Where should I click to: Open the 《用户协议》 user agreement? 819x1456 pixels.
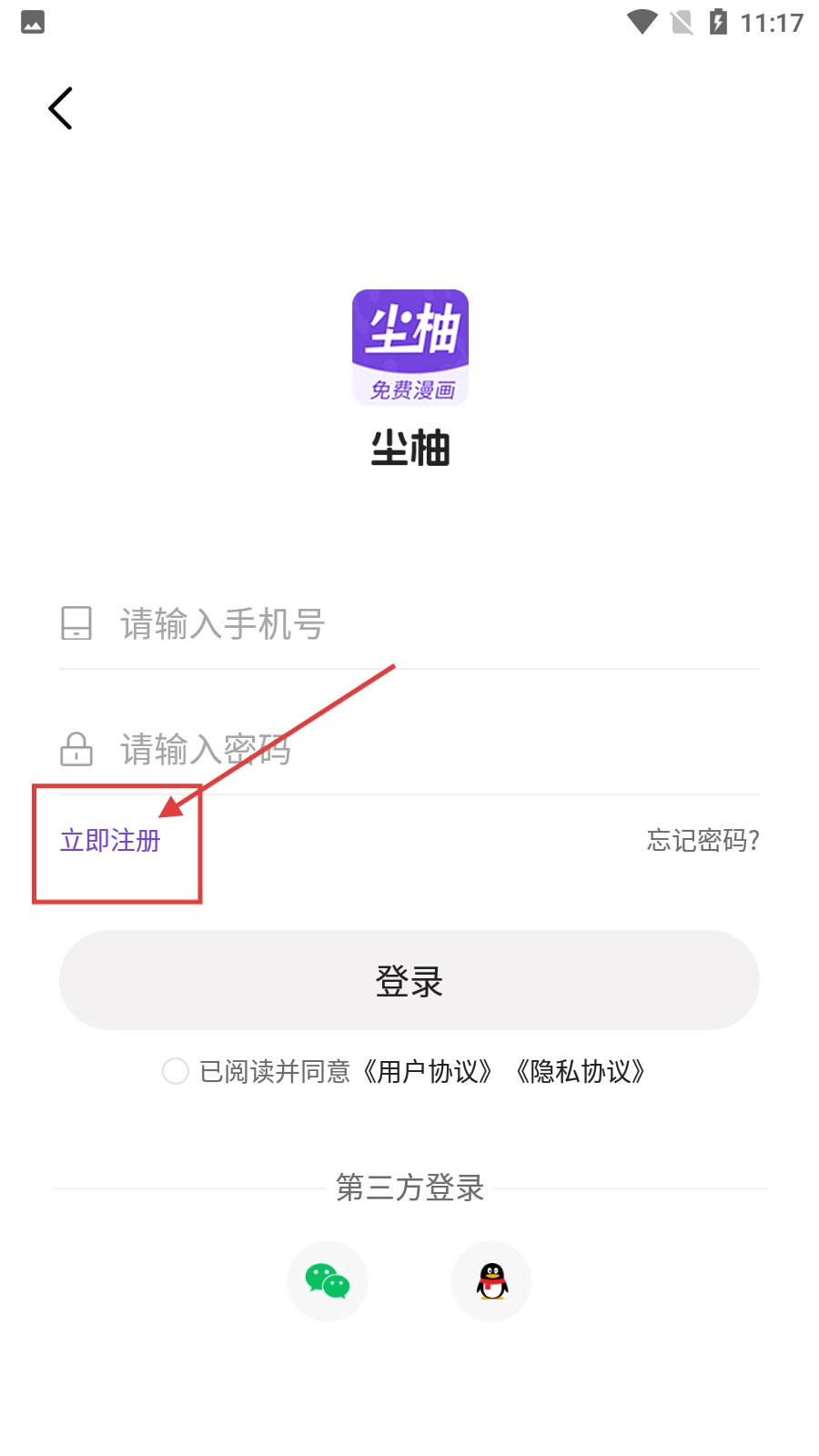(x=428, y=1071)
